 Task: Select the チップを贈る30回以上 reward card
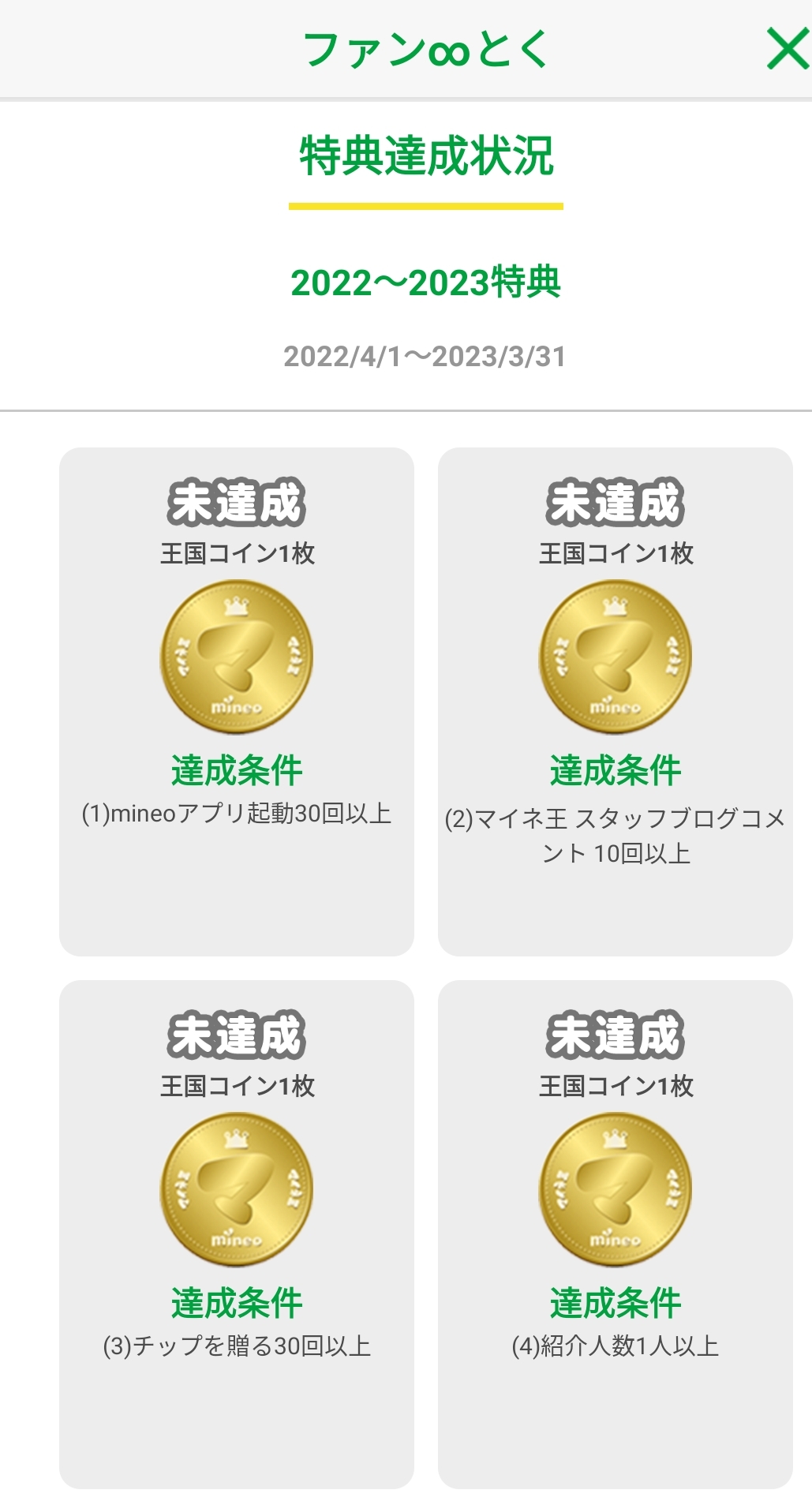pos(237,1233)
